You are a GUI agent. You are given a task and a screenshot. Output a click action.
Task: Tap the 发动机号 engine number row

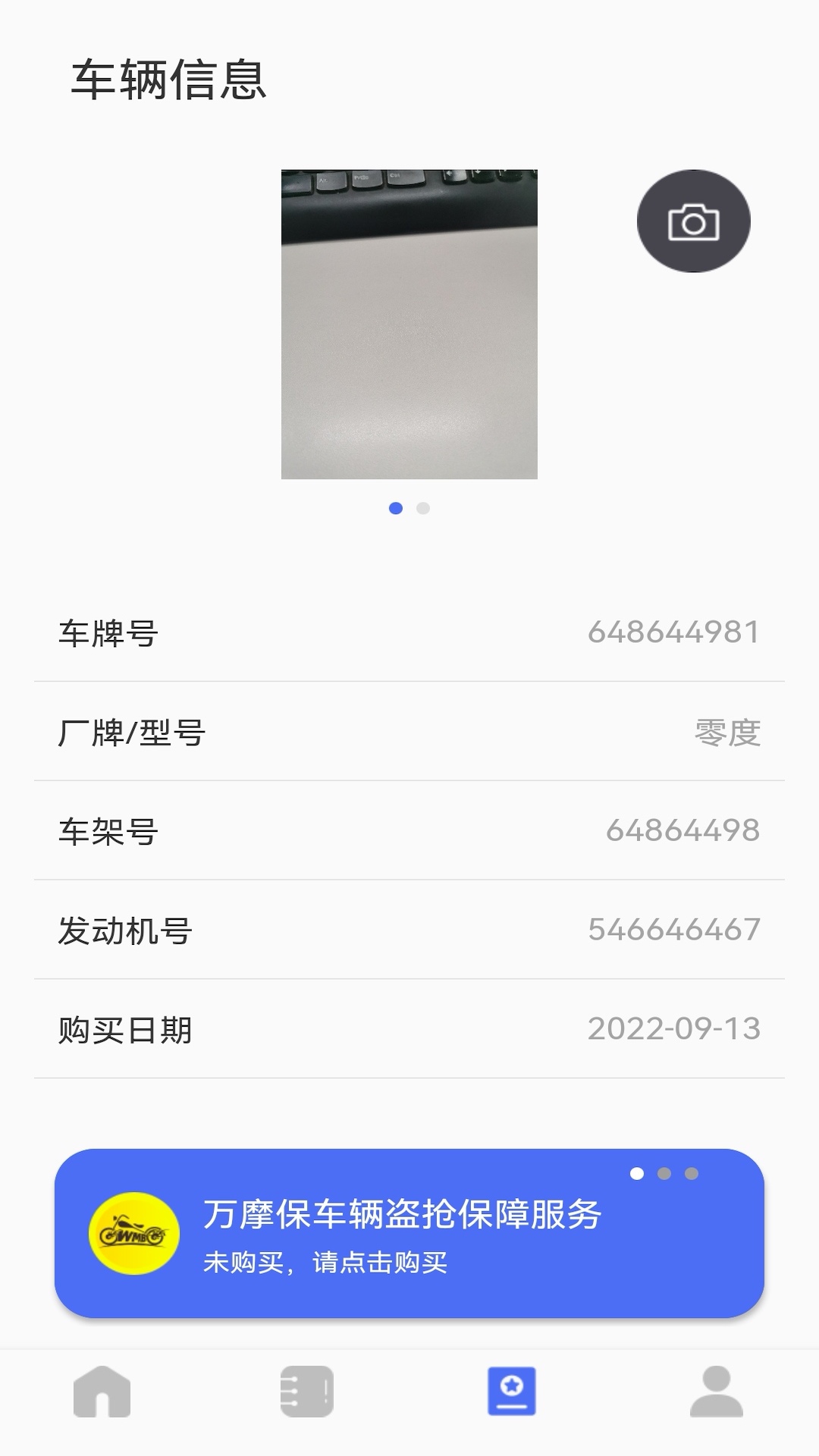click(x=409, y=930)
